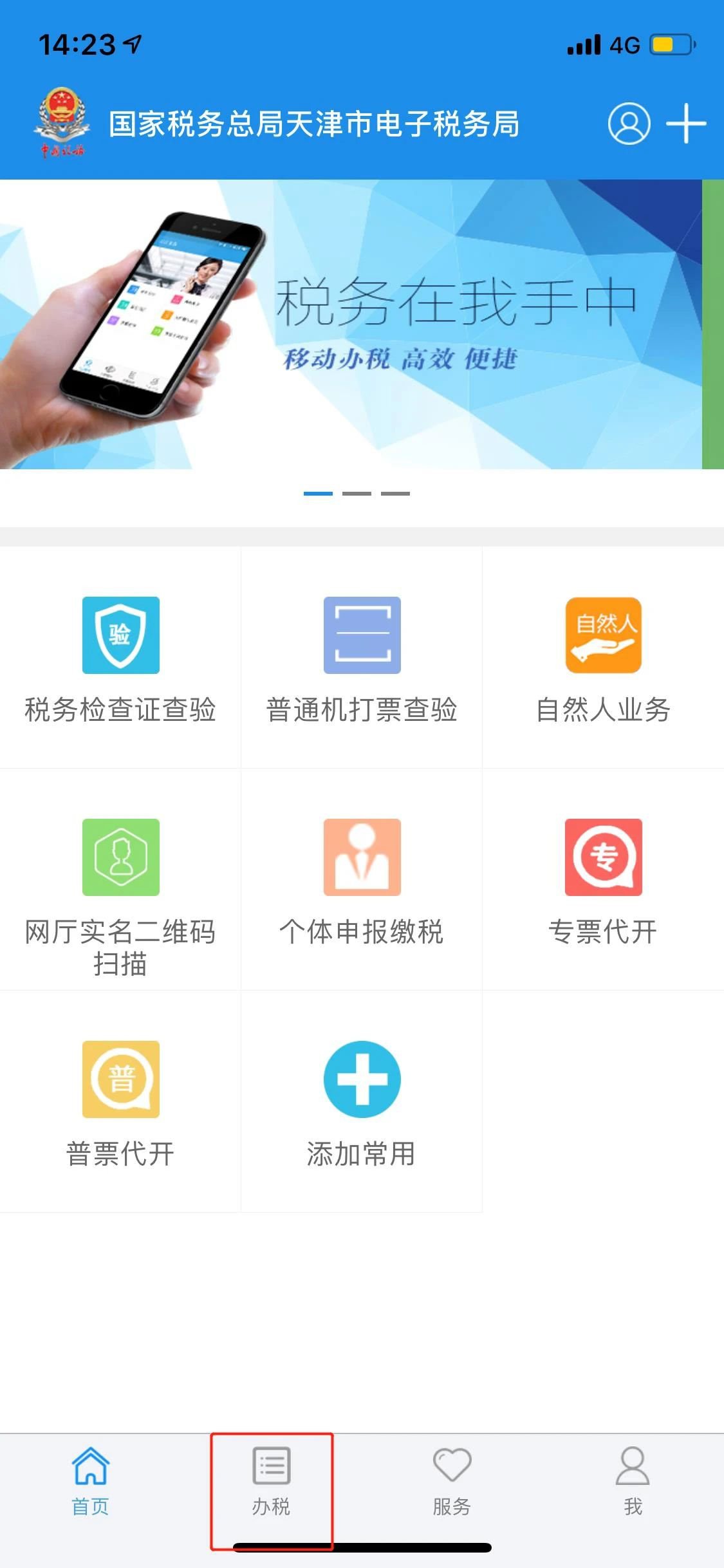Open 税务检查证查验
724x1568 pixels.
click(120, 658)
